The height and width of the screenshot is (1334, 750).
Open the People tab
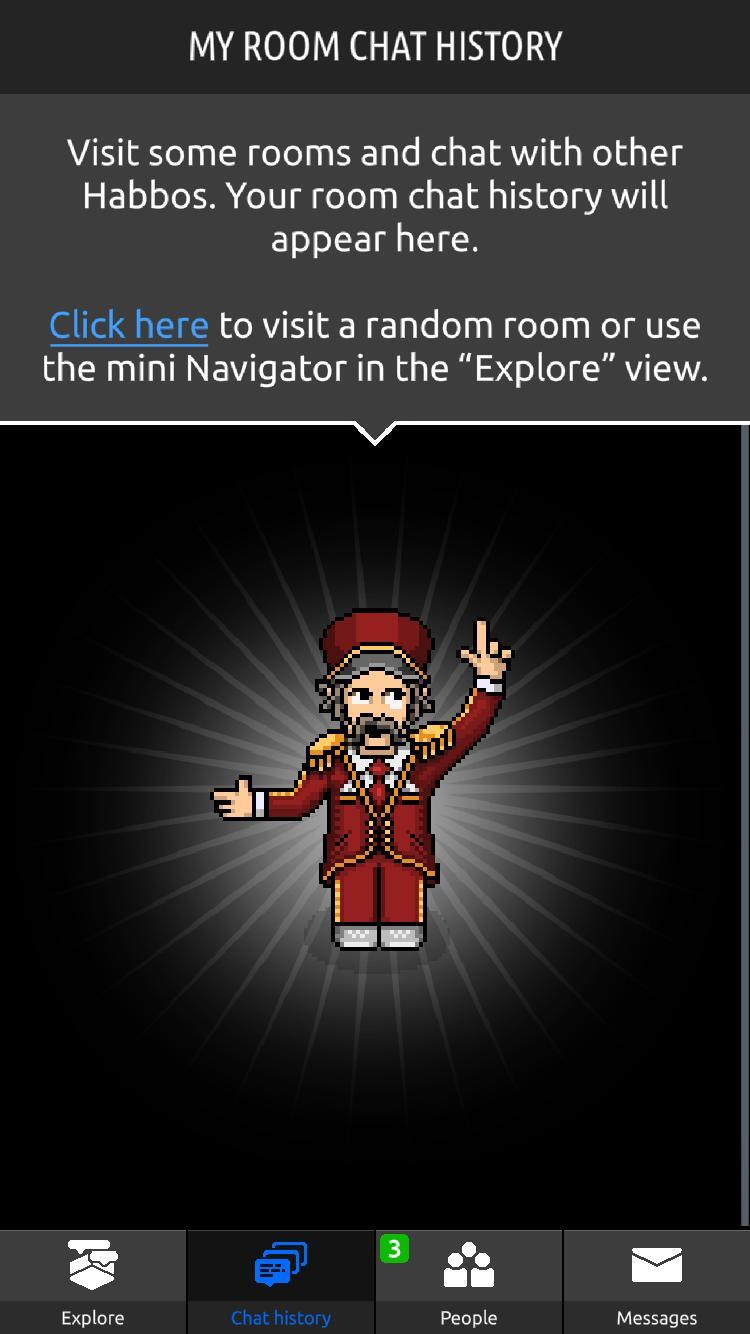tap(469, 1282)
